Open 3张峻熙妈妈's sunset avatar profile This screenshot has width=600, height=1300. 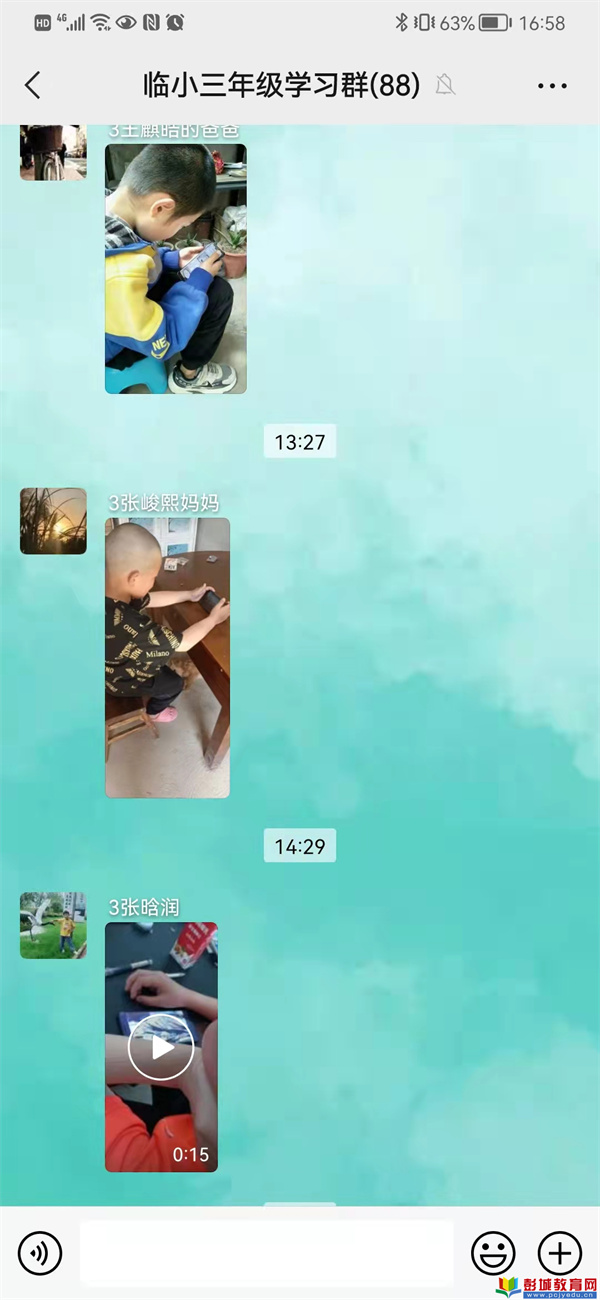pos(53,521)
